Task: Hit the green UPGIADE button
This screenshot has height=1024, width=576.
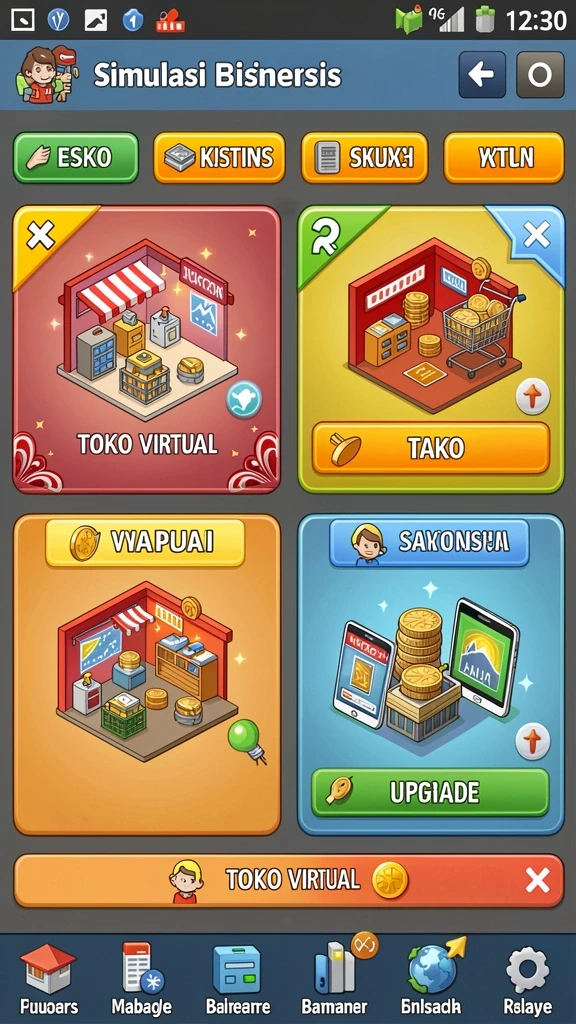Action: 430,792
